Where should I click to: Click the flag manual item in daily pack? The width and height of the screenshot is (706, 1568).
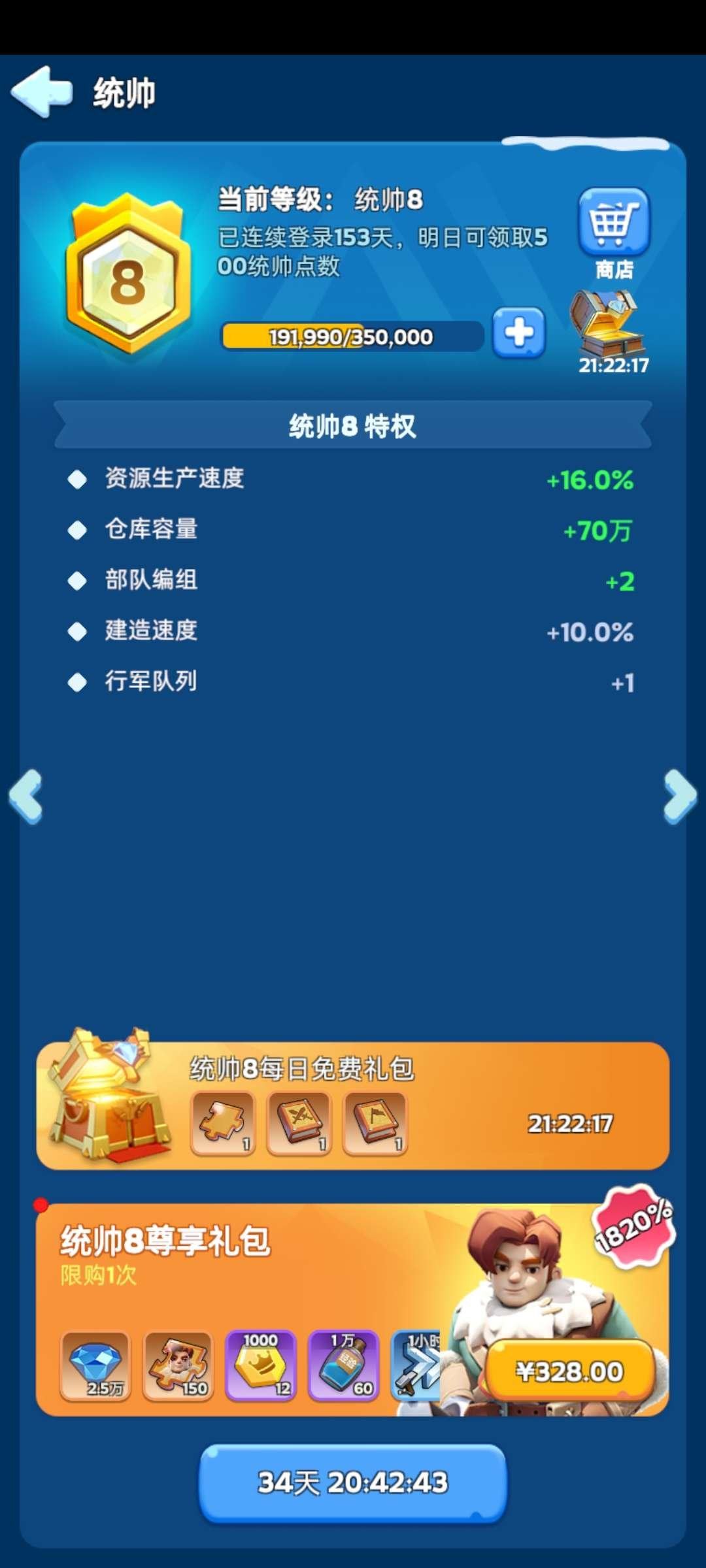pos(375,1120)
